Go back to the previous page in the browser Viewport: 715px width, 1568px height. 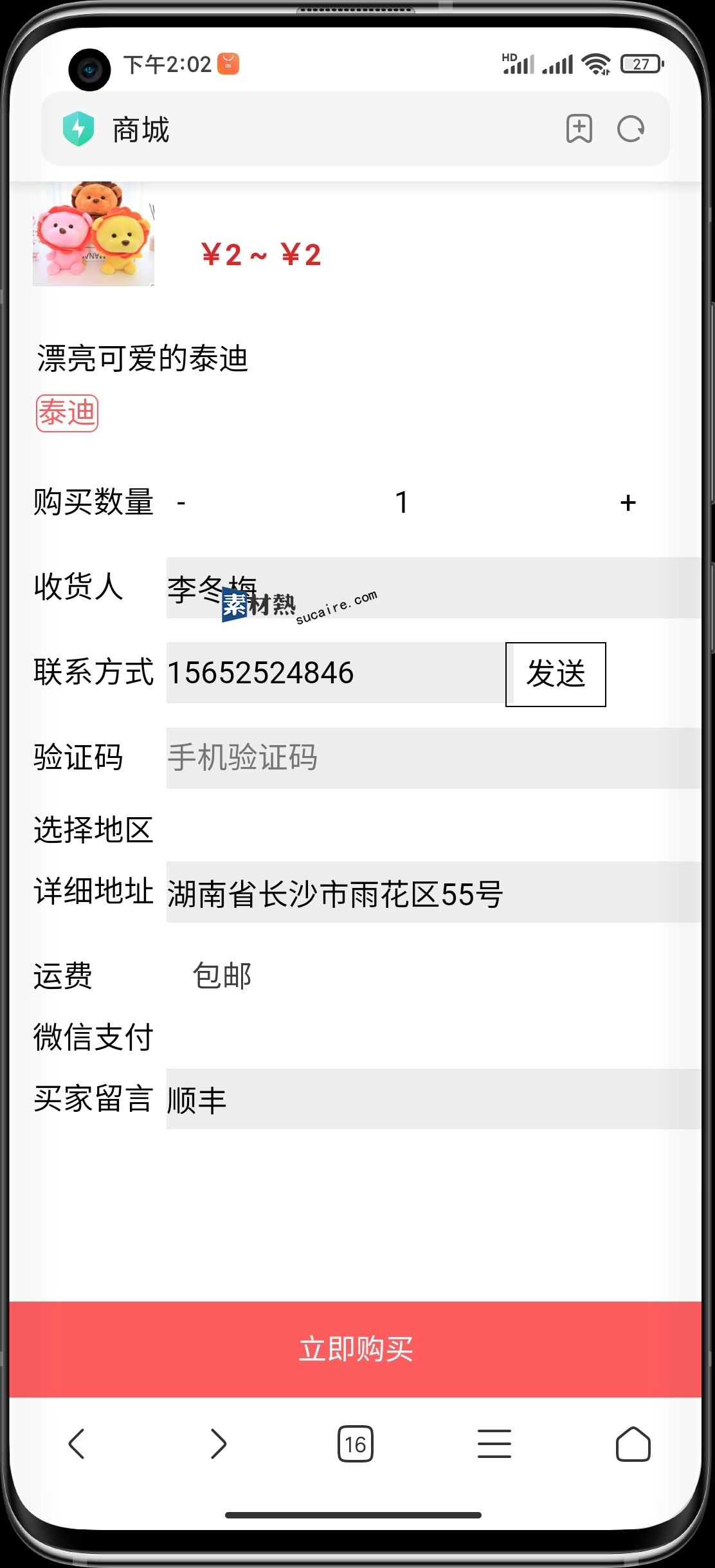[77, 1443]
